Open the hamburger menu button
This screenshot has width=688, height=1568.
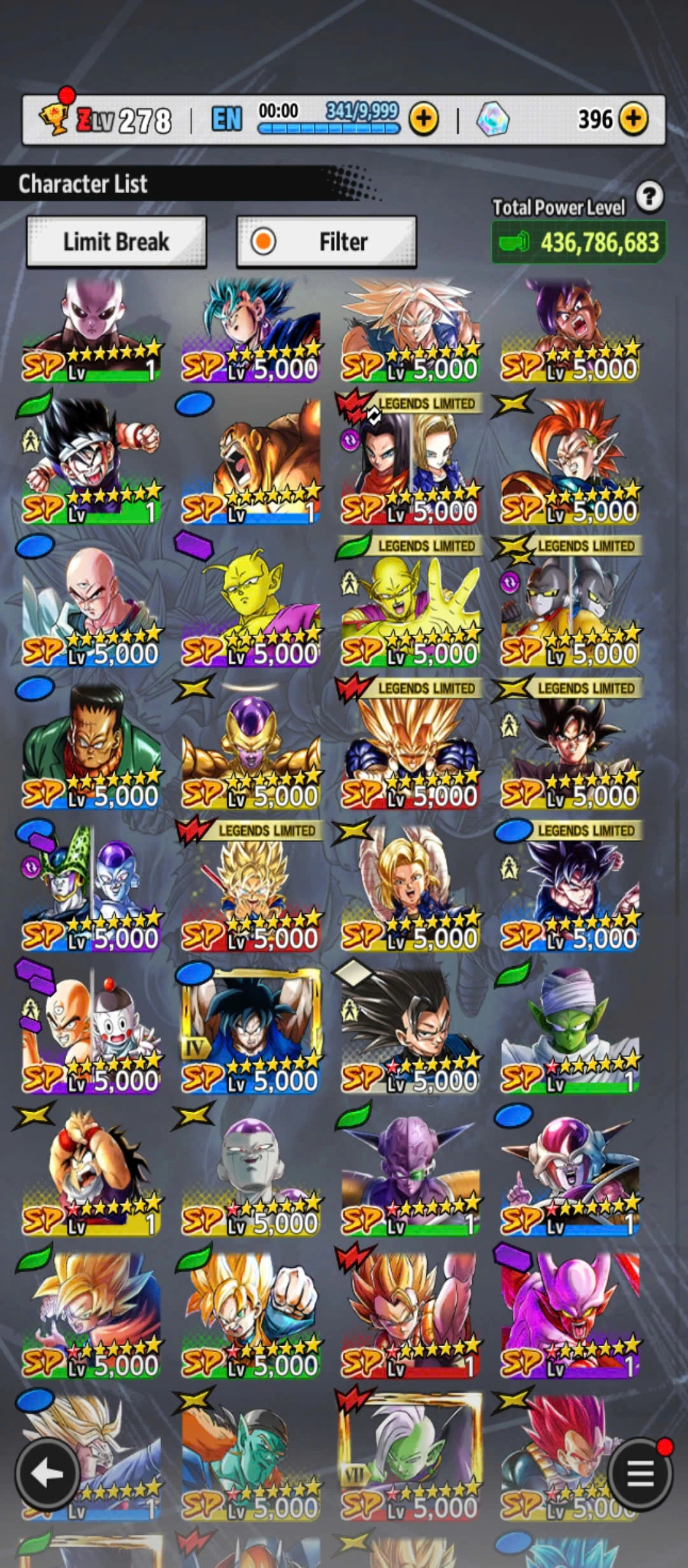[x=640, y=1474]
